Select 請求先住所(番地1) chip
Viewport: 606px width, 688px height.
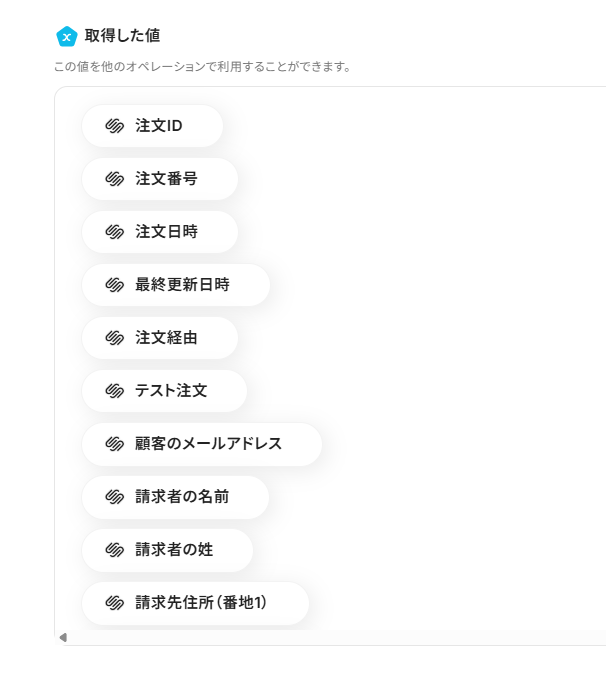tap(195, 603)
